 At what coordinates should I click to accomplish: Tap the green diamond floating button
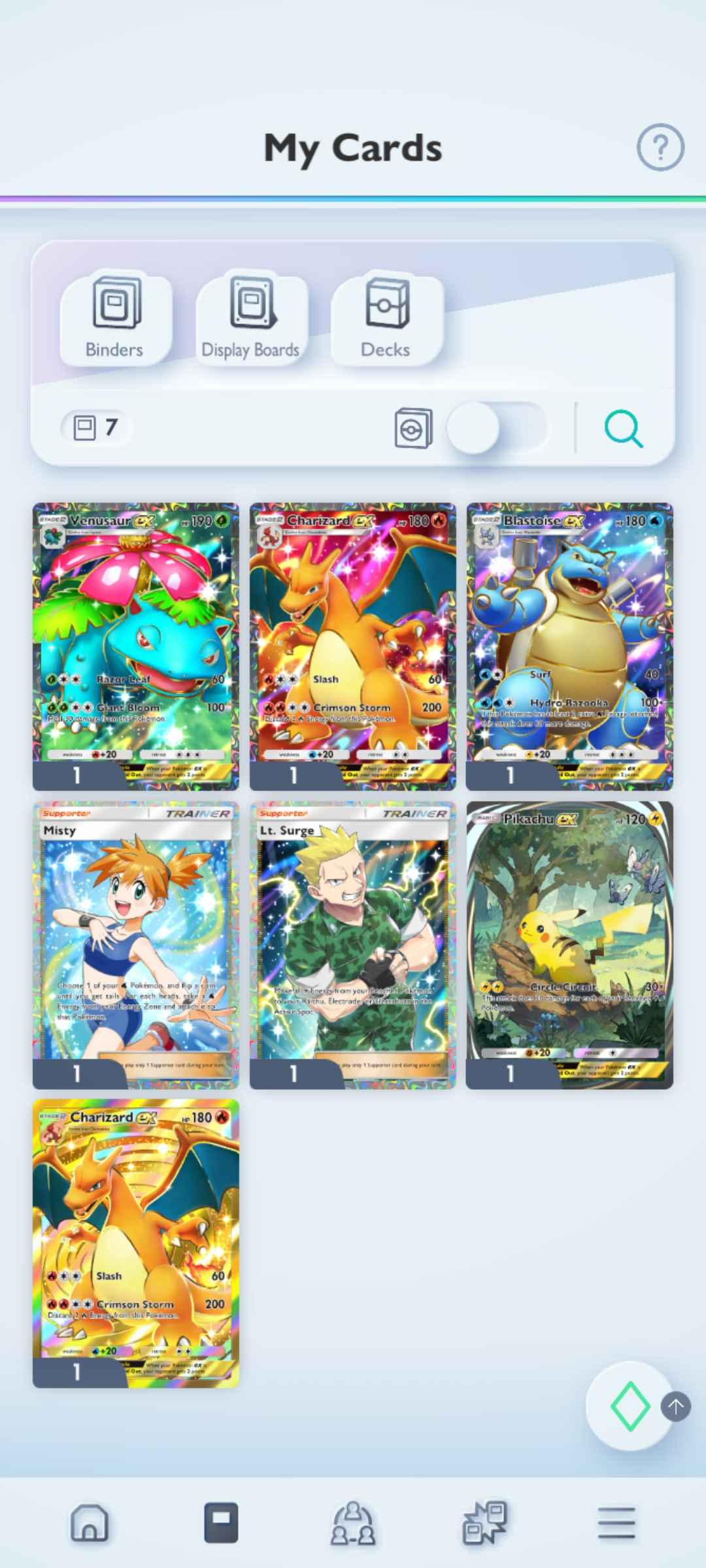tap(630, 1406)
